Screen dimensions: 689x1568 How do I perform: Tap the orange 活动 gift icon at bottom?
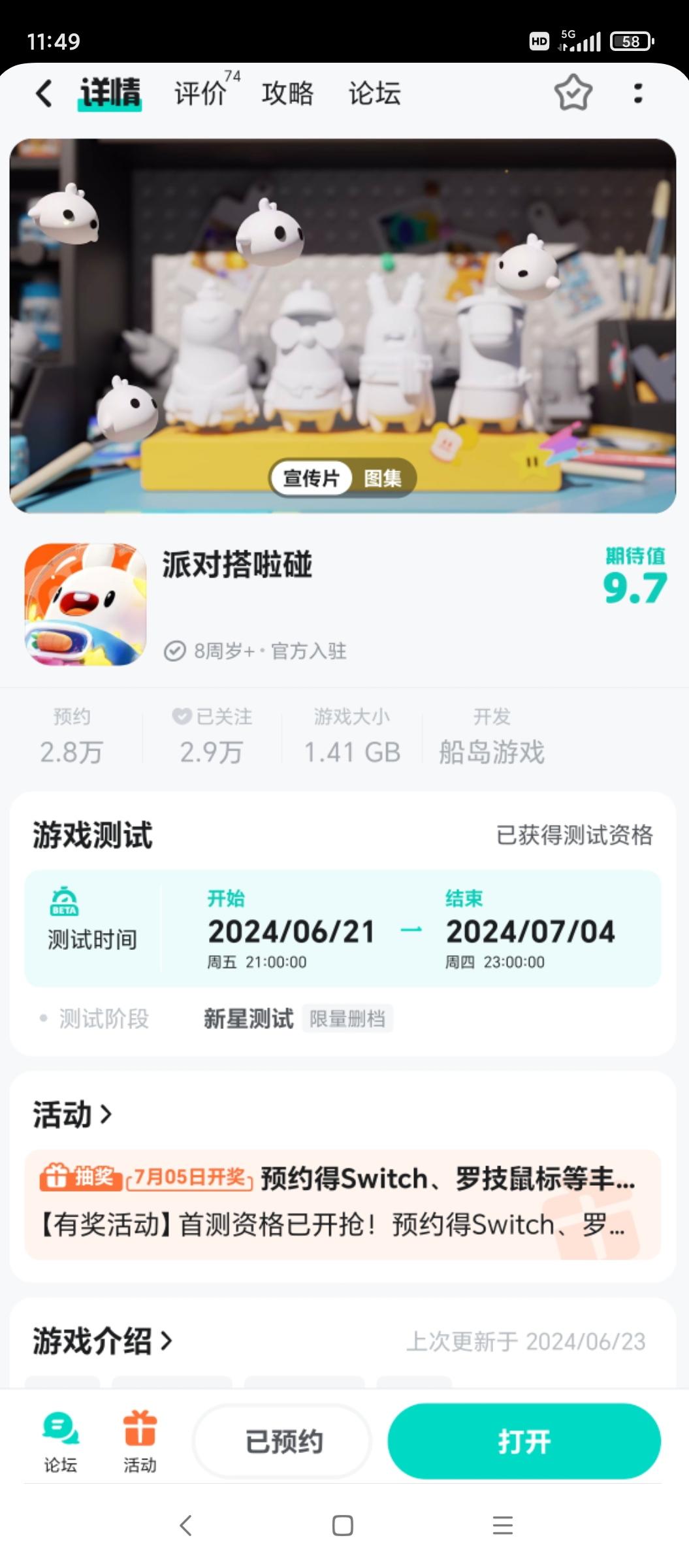click(139, 1441)
